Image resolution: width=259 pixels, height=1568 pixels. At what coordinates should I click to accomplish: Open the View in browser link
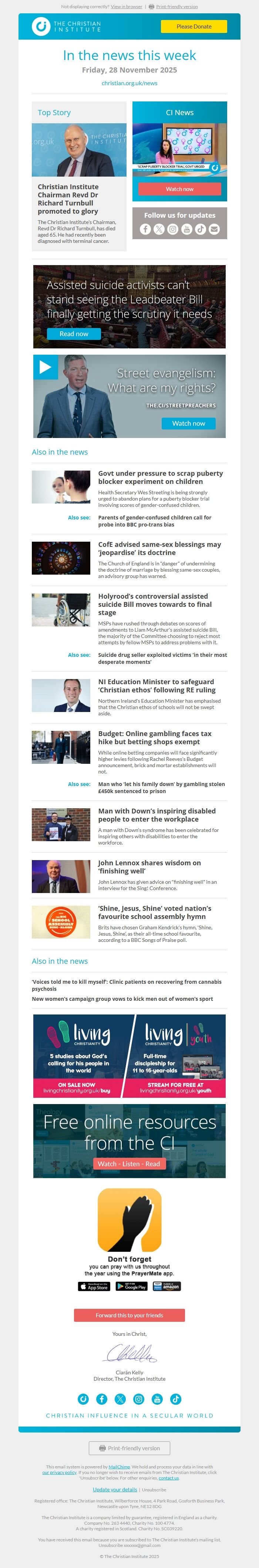pos(126,7)
